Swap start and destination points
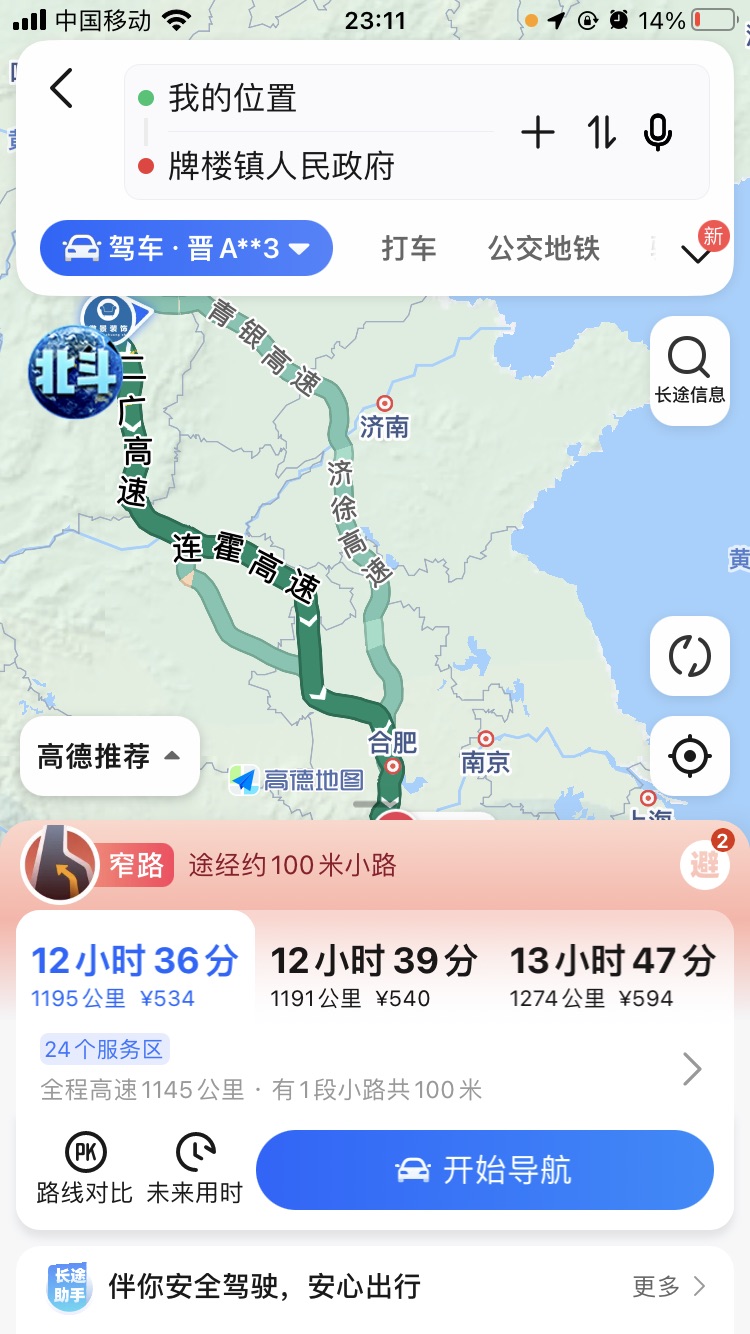 click(601, 133)
